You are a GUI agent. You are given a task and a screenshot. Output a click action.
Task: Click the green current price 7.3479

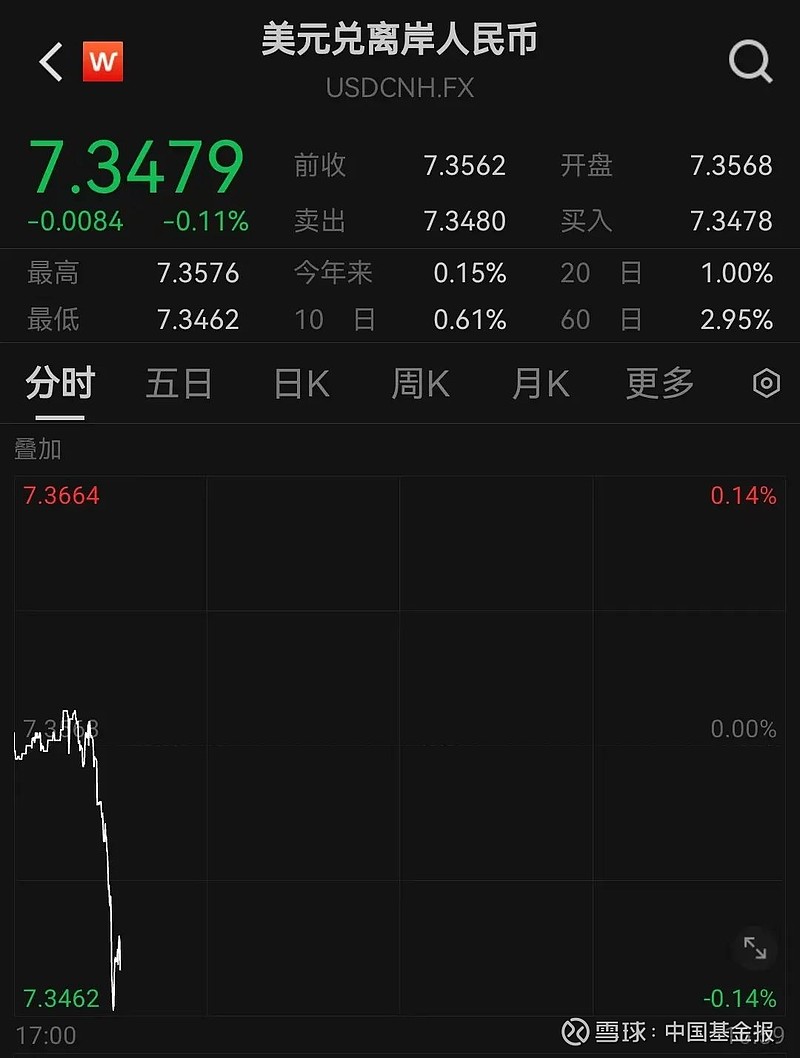point(137,168)
